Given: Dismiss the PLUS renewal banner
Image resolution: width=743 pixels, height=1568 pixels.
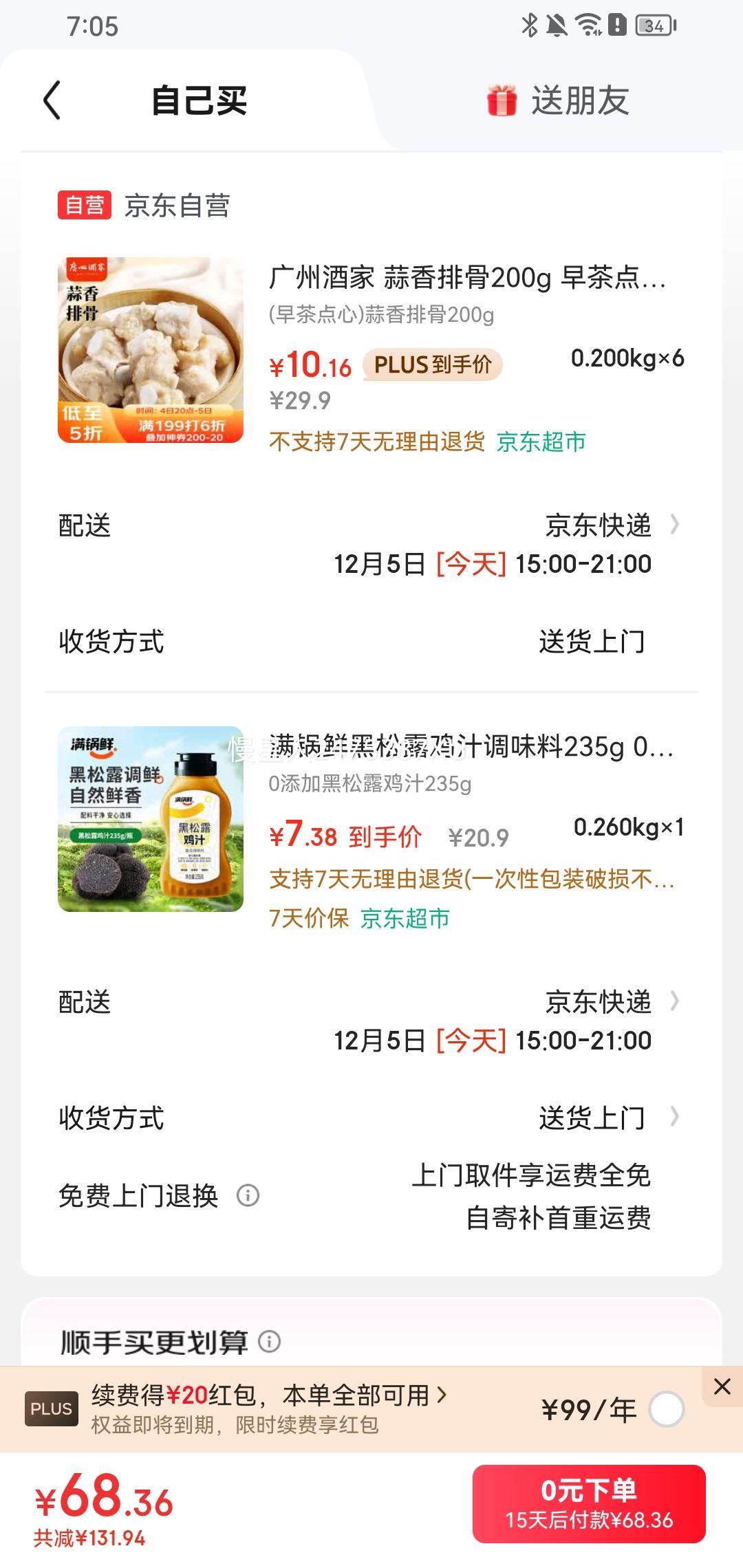Looking at the screenshot, I should pyautogui.click(x=722, y=1386).
